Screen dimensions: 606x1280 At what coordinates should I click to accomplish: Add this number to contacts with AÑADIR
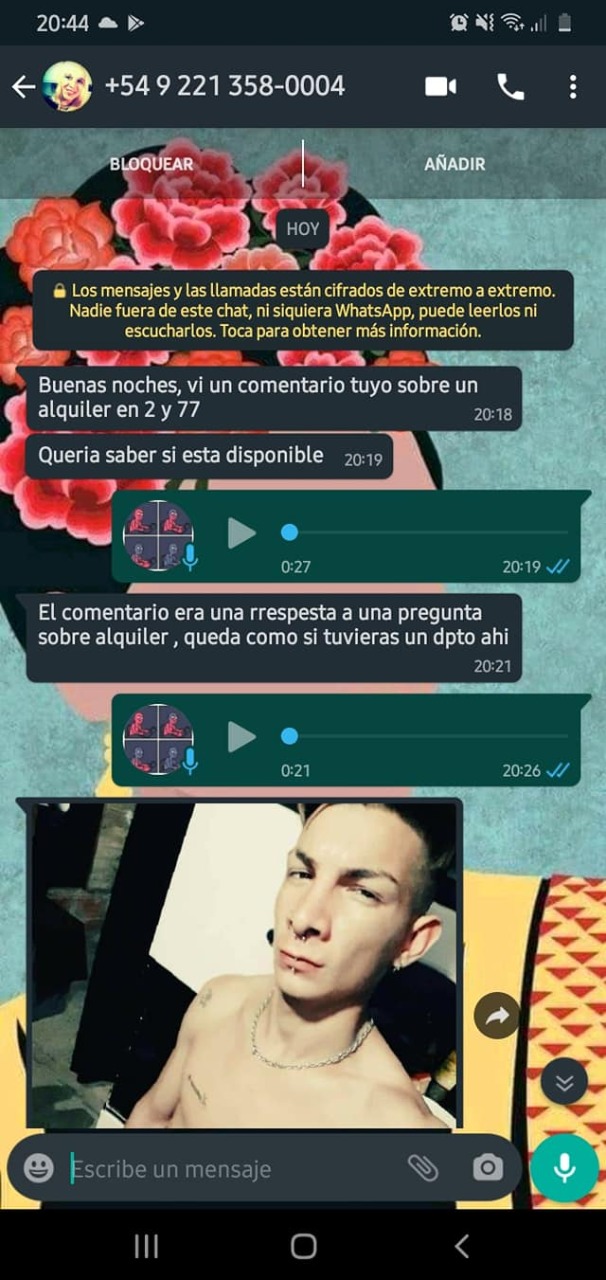tap(454, 164)
